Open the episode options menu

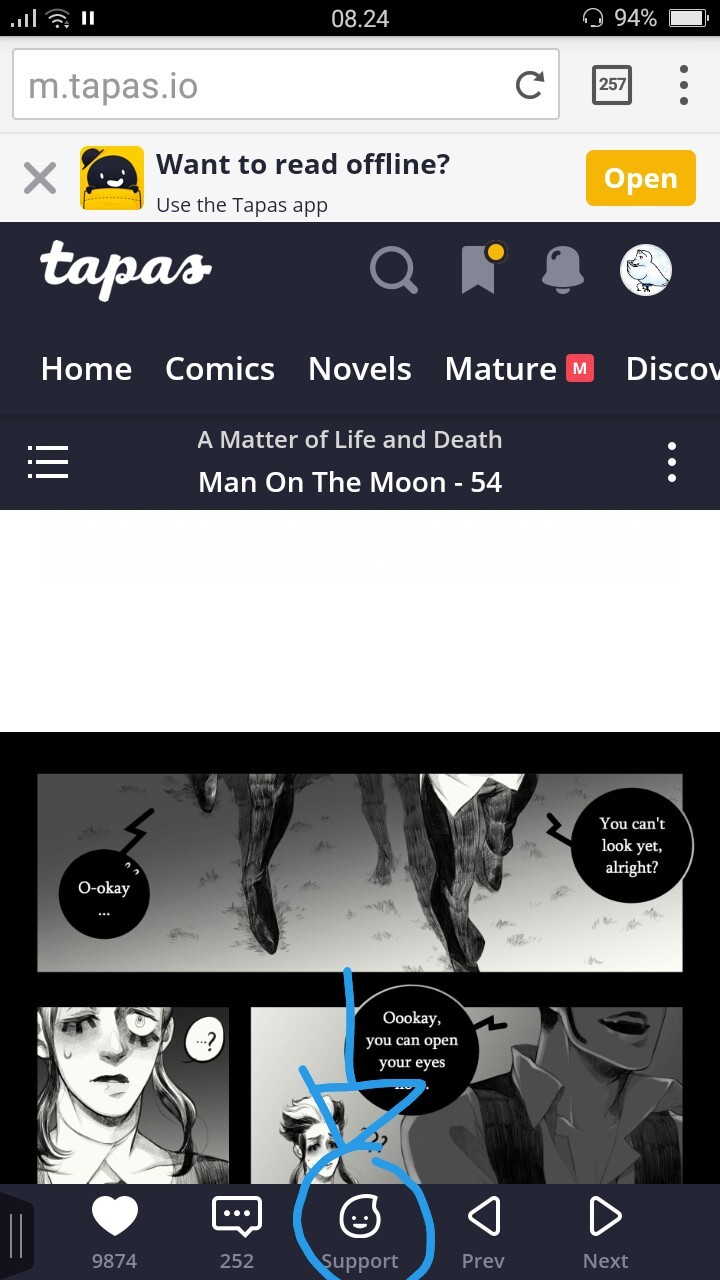[x=672, y=462]
